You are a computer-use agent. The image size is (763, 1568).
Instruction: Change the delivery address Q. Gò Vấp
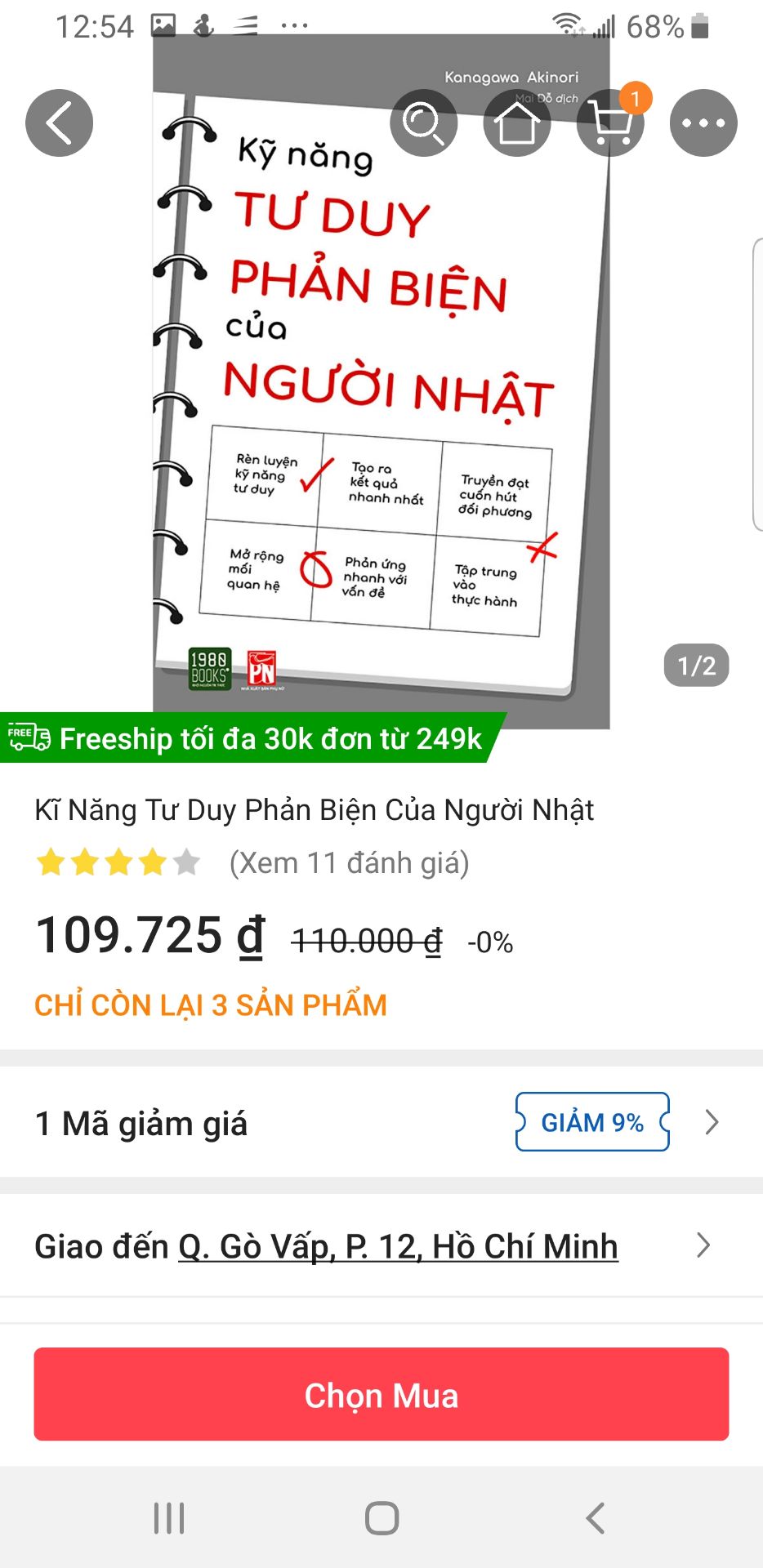tap(398, 1247)
